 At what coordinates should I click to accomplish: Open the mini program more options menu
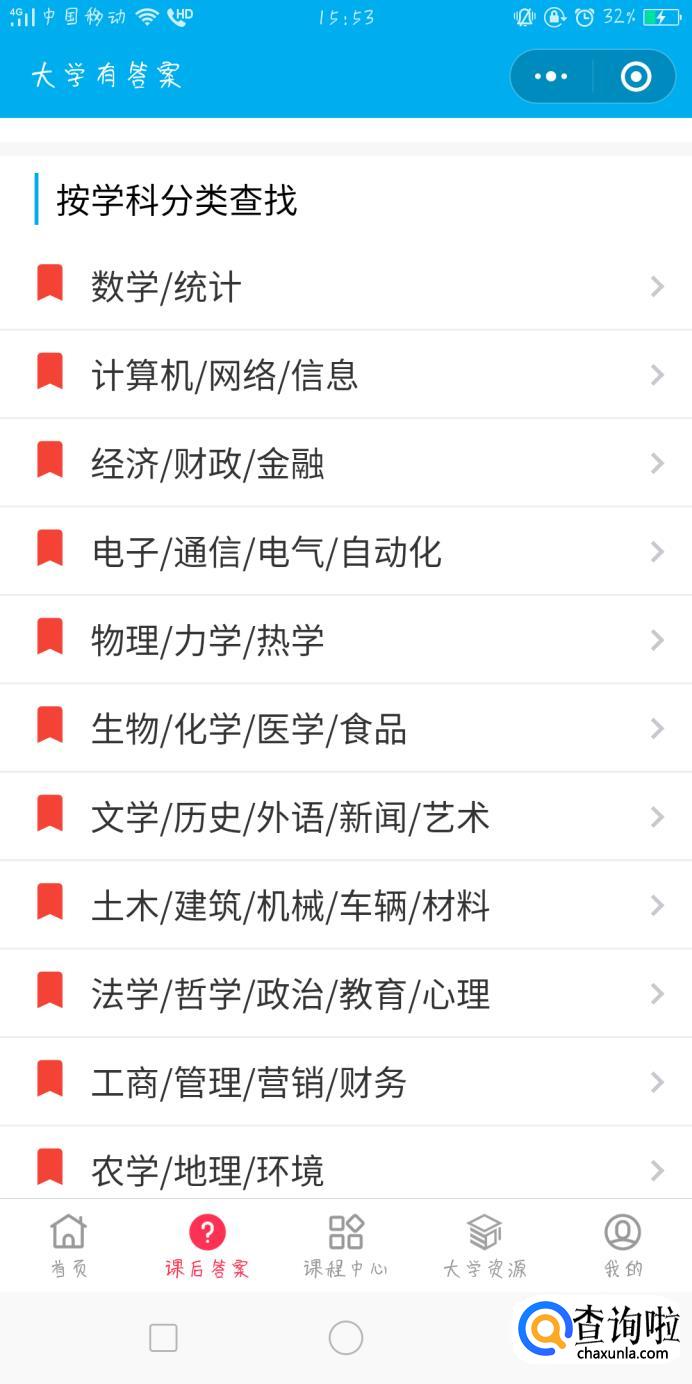pyautogui.click(x=551, y=76)
